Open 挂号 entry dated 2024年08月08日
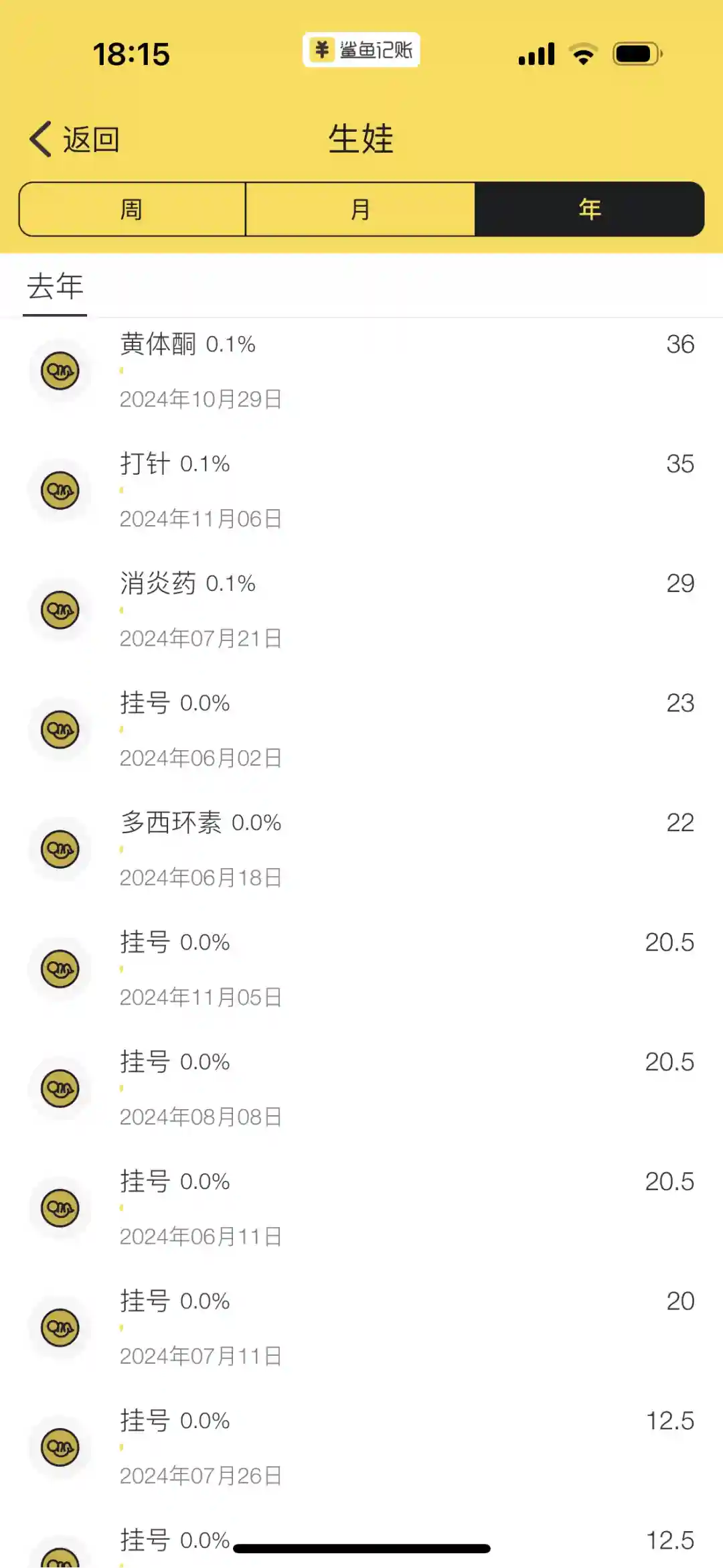The width and height of the screenshot is (723, 1568). pyautogui.click(x=361, y=1088)
